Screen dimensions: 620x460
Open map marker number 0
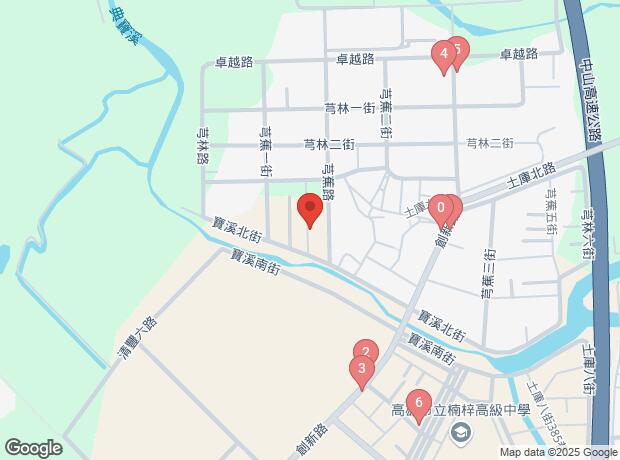(440, 209)
